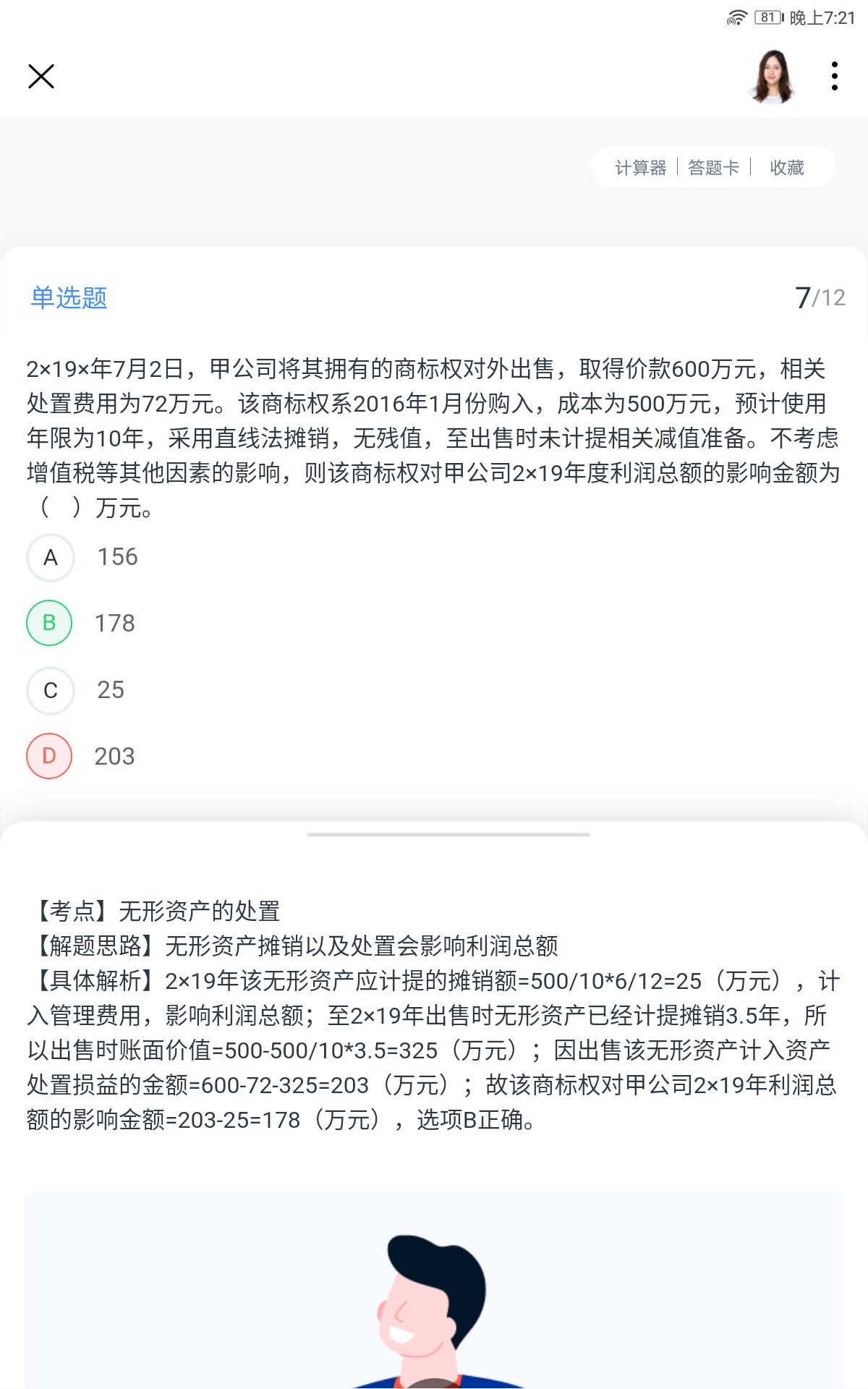Choose option C 25

coord(51,690)
